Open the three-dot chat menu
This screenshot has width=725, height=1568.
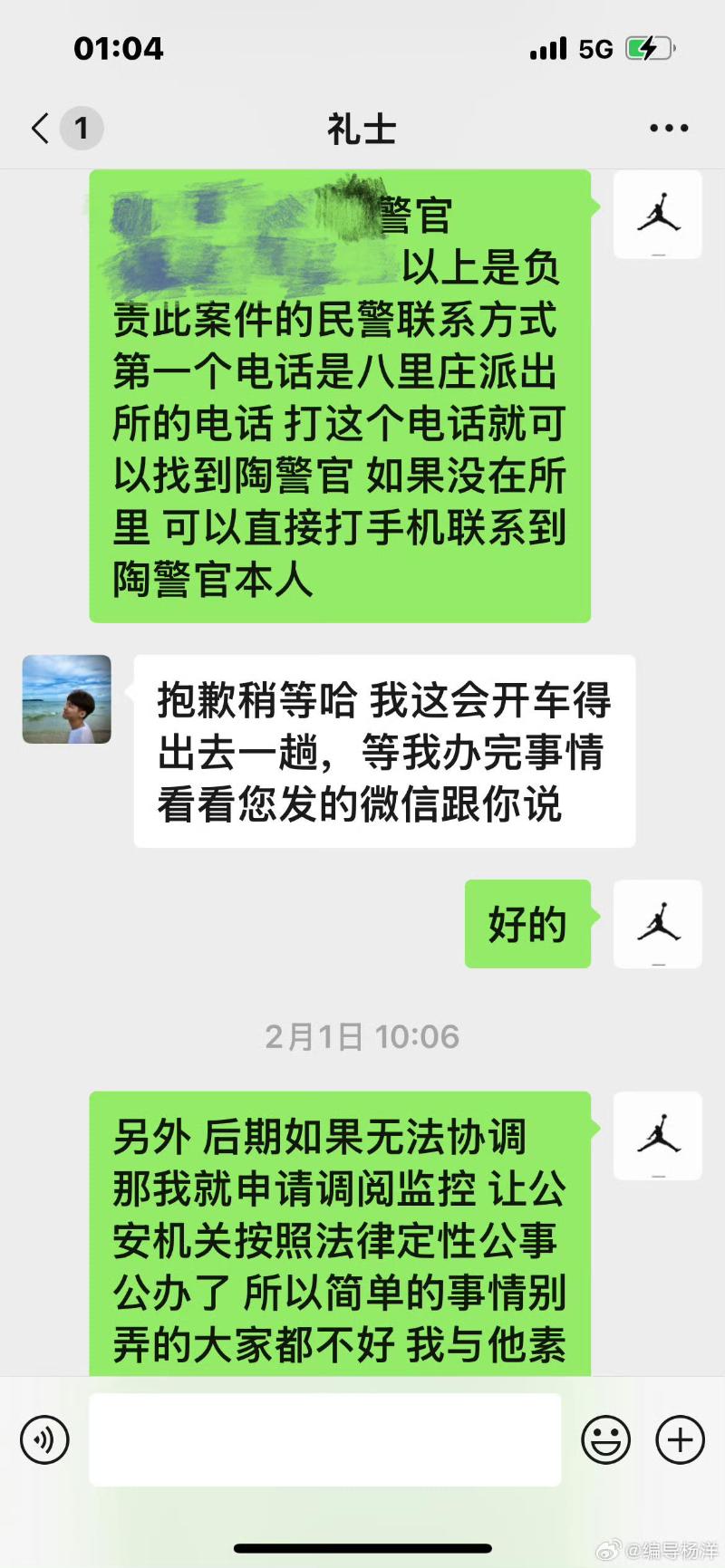pyautogui.click(x=669, y=129)
